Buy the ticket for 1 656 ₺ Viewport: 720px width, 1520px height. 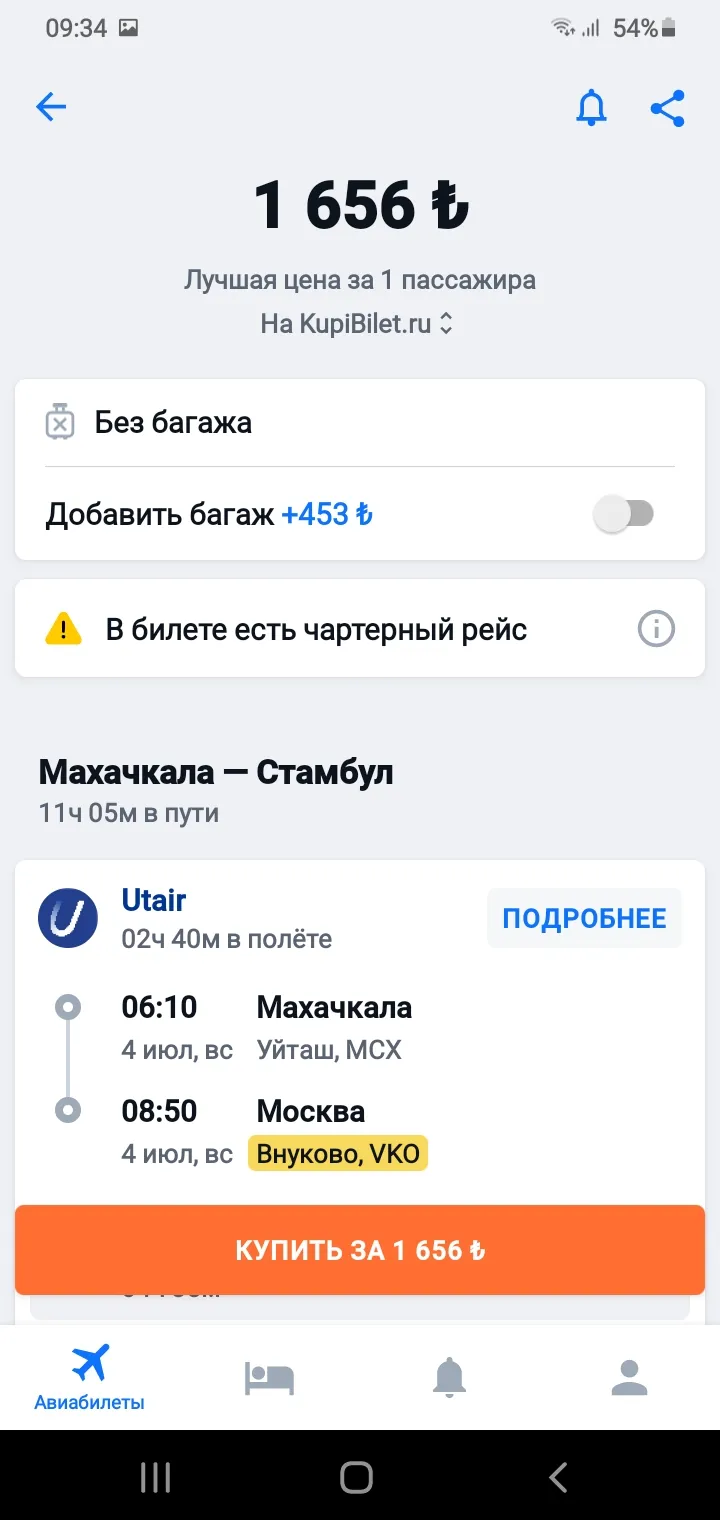tap(360, 1250)
